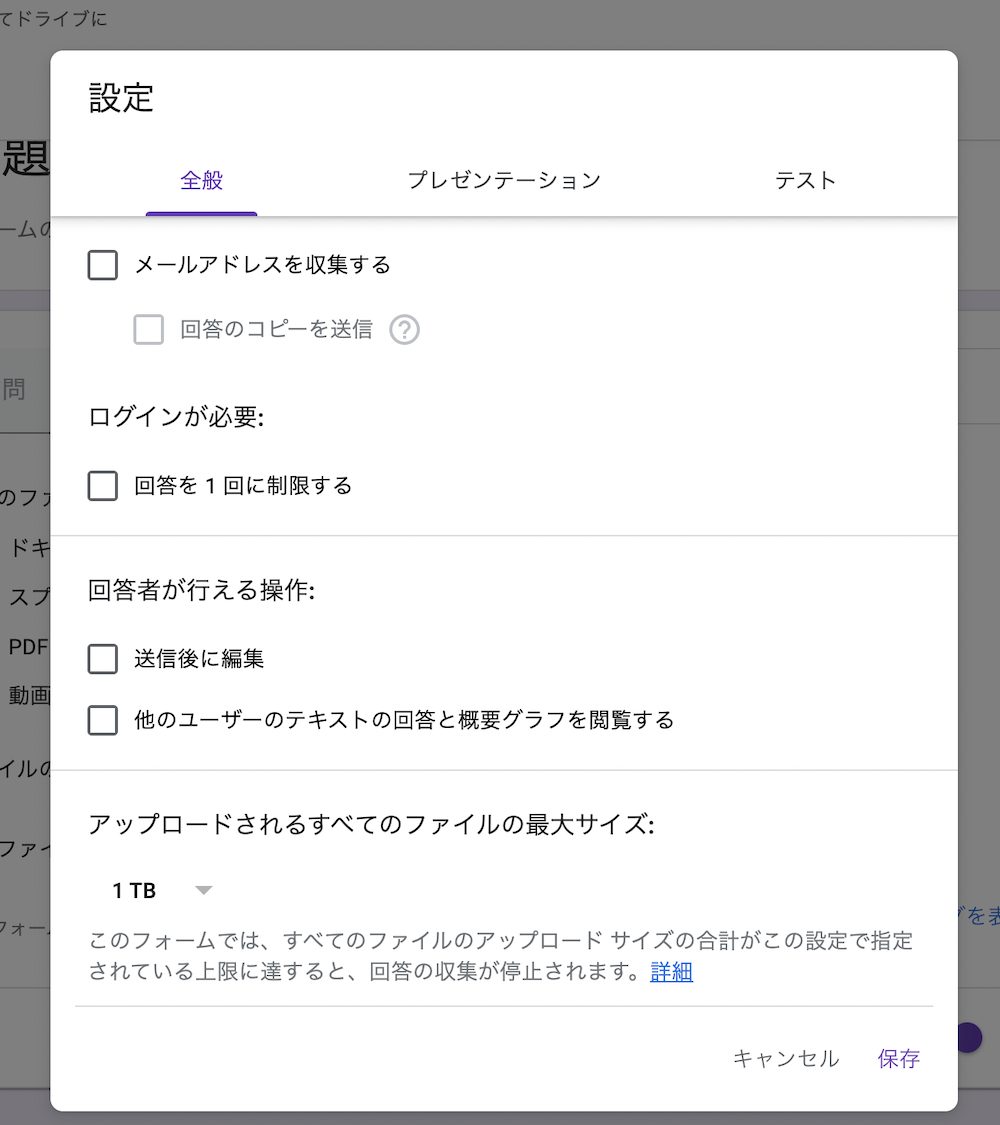This screenshot has height=1125, width=1000.
Task: Enable 回答のコピーを送信
Action: 148,329
